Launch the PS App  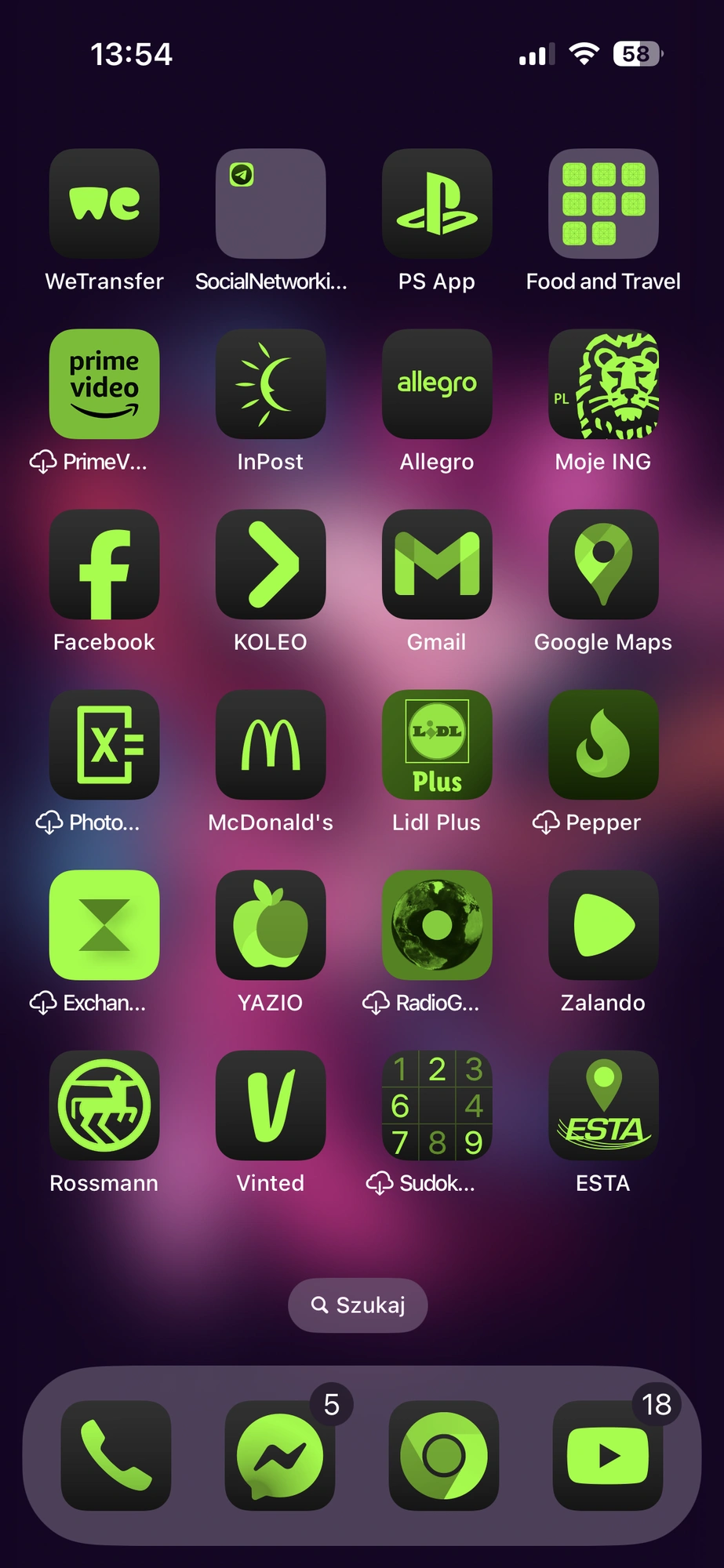pos(437,204)
